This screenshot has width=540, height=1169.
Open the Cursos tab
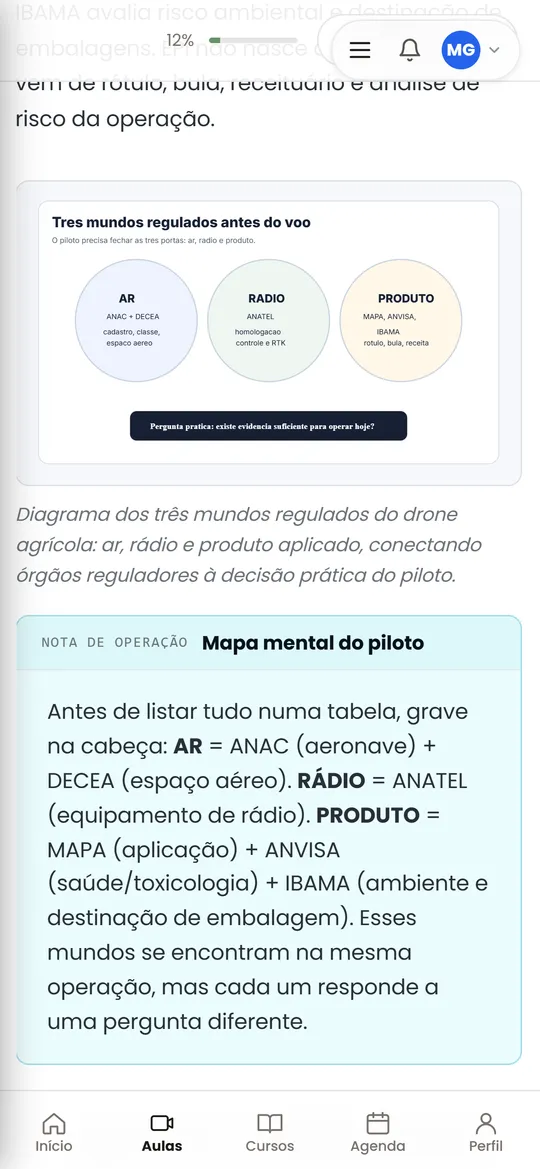tap(270, 1132)
